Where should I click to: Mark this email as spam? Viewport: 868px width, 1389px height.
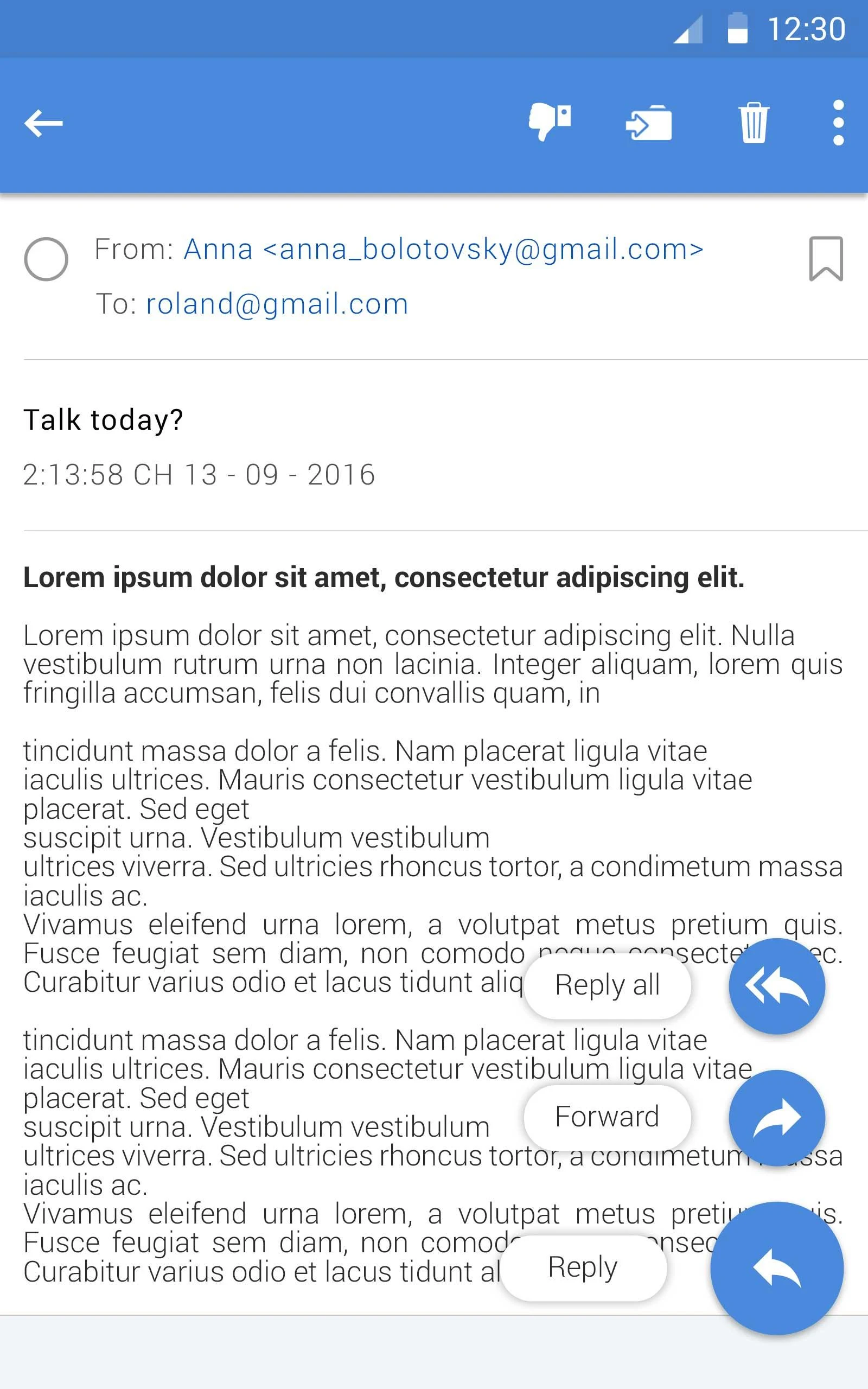pos(550,122)
